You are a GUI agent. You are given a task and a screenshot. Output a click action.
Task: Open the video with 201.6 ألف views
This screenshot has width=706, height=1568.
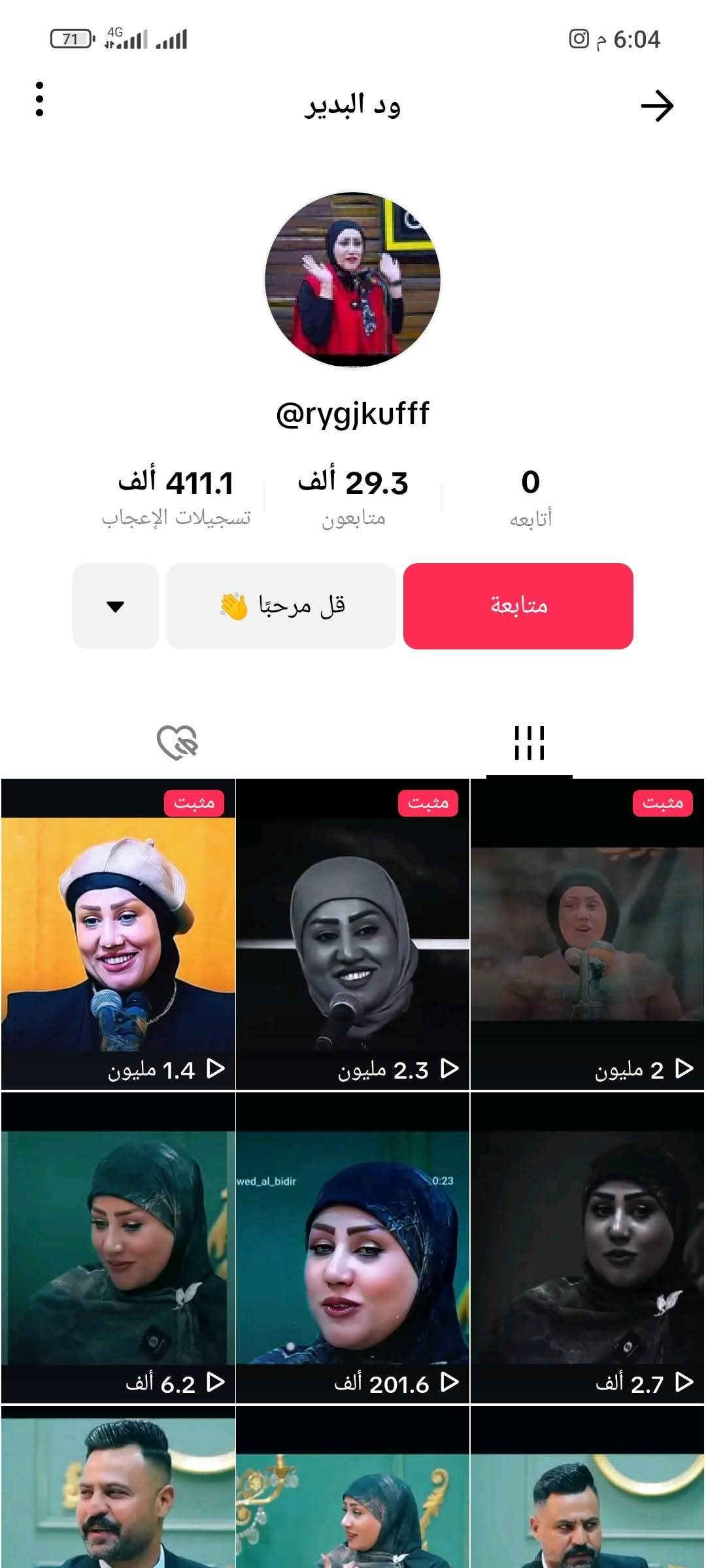coord(352,1248)
